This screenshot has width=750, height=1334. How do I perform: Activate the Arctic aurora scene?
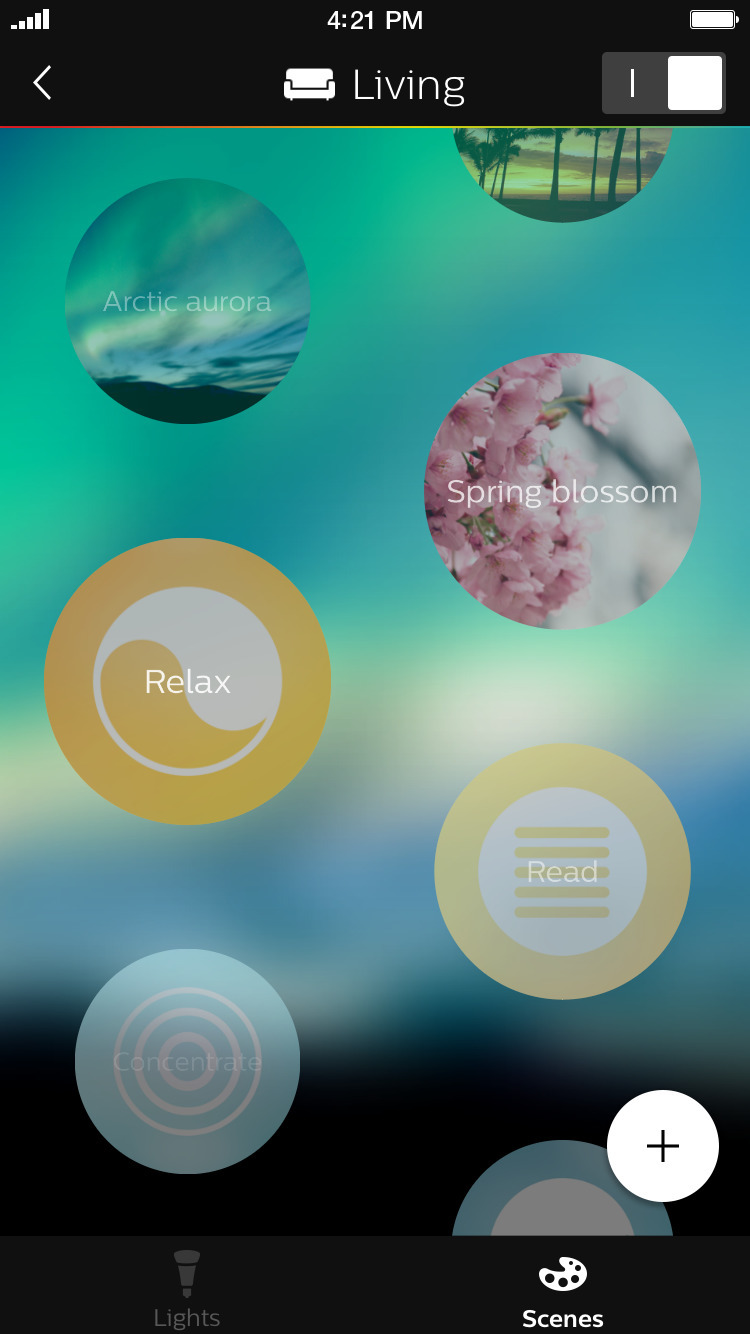[x=187, y=301]
